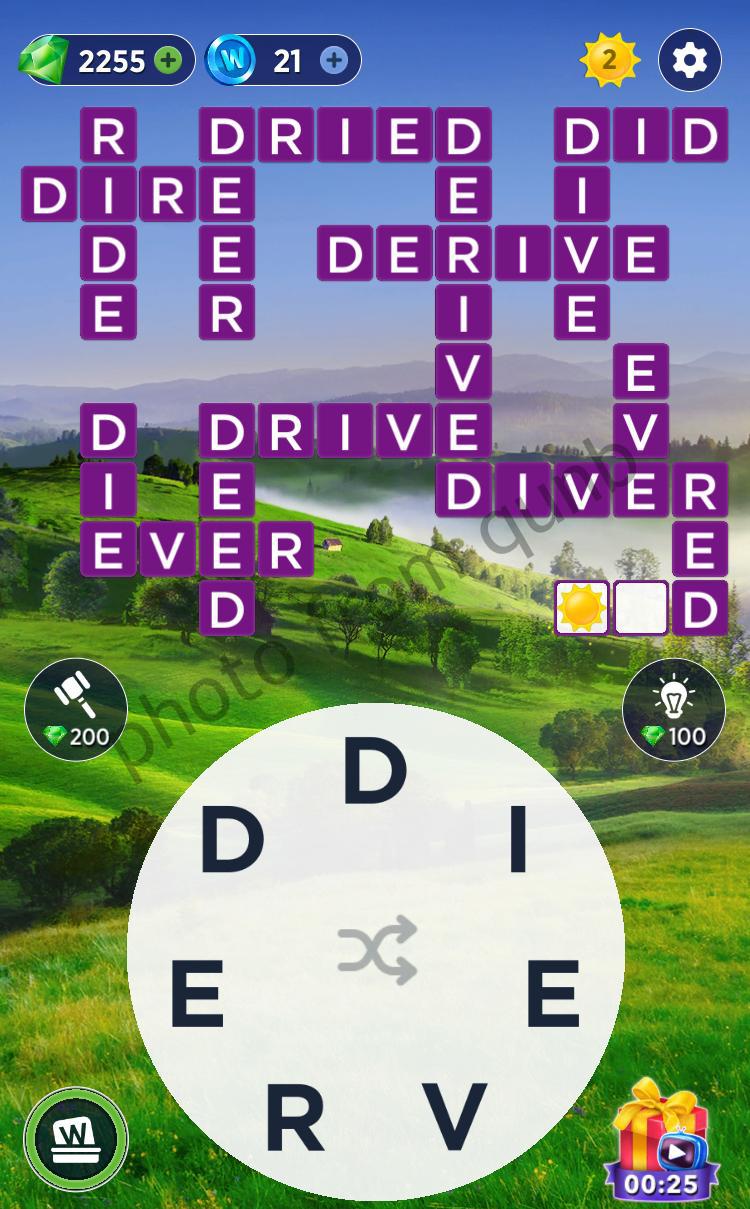This screenshot has height=1209, width=750.
Task: Select the letter R on the wheel
Action: pyautogui.click(x=294, y=1118)
